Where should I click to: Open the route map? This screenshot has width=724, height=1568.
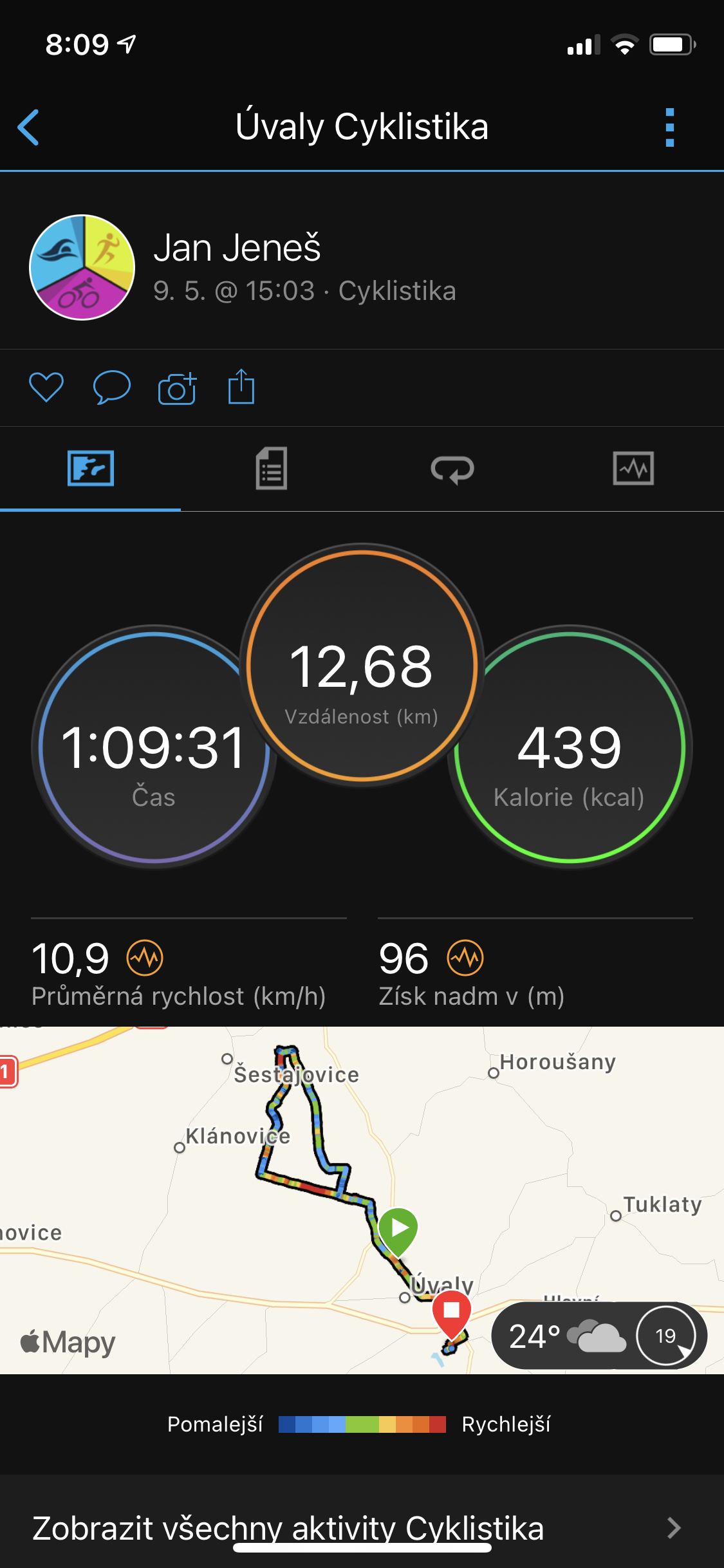coord(362,1200)
